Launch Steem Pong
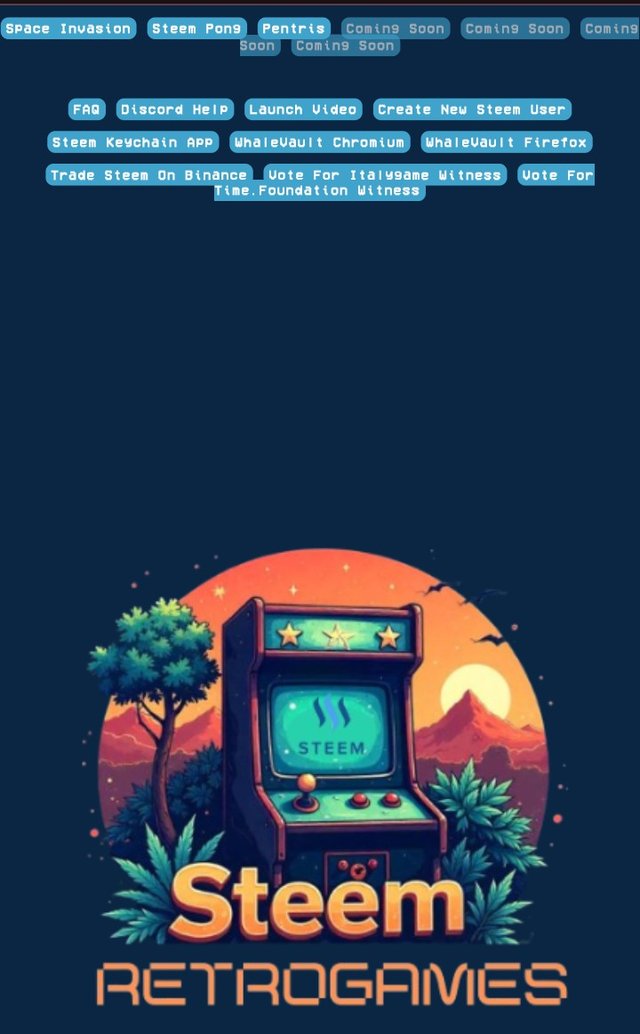Image resolution: width=640 pixels, height=1034 pixels. click(x=196, y=28)
